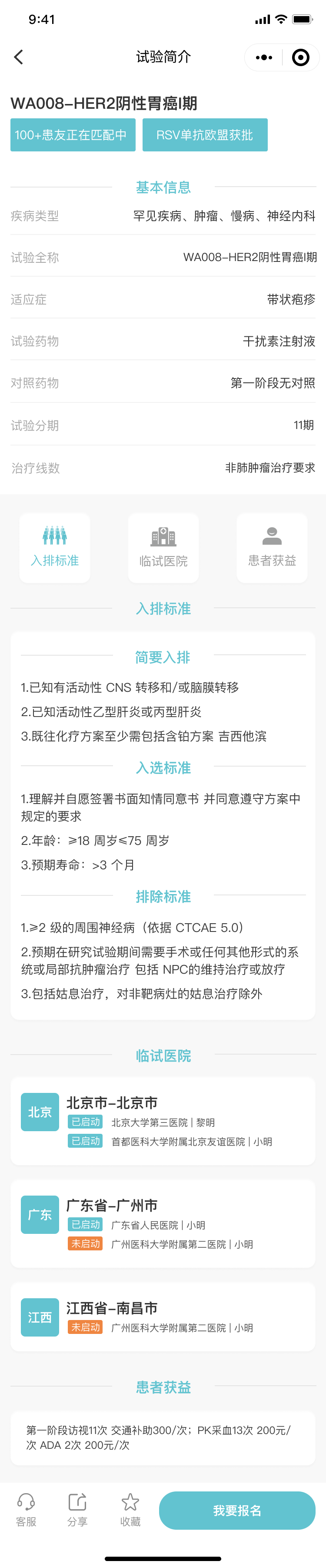Viewport: 326px width, 1568px height.
Task: Tap the 100+患友正在匹配中 tag
Action: (x=73, y=135)
